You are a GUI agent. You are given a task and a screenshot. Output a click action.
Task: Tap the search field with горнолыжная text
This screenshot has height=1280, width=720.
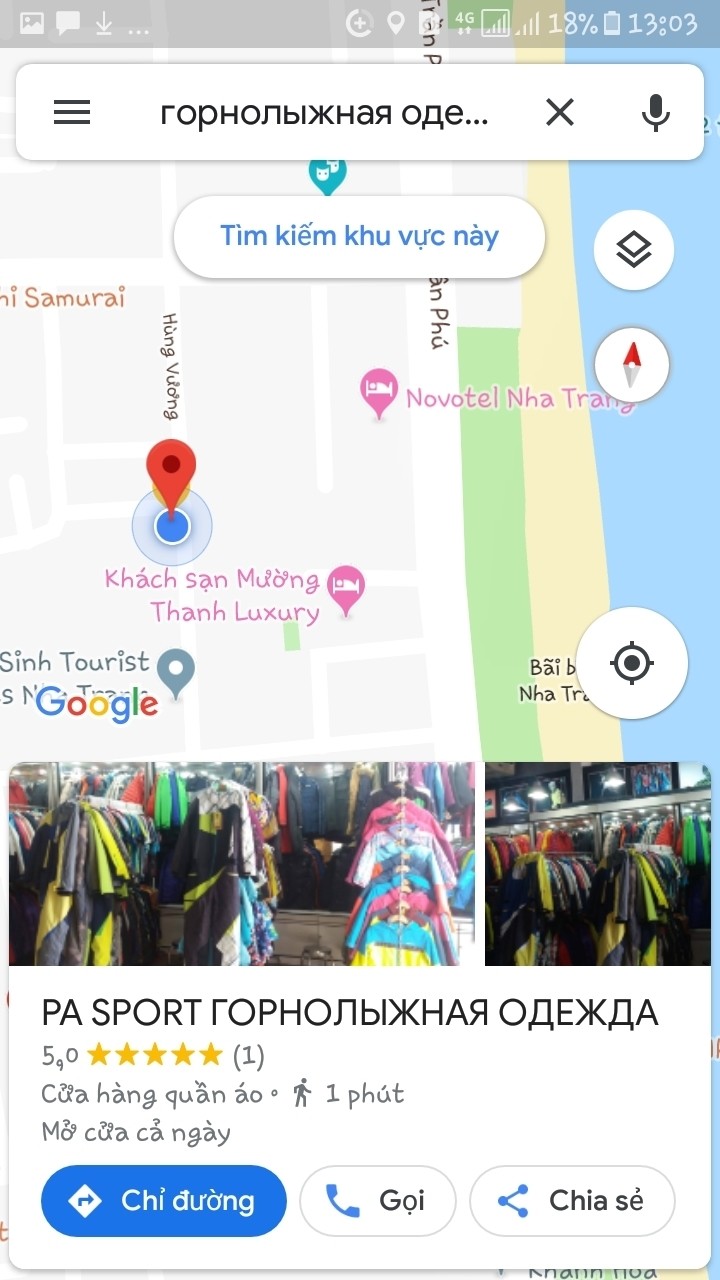[325, 113]
